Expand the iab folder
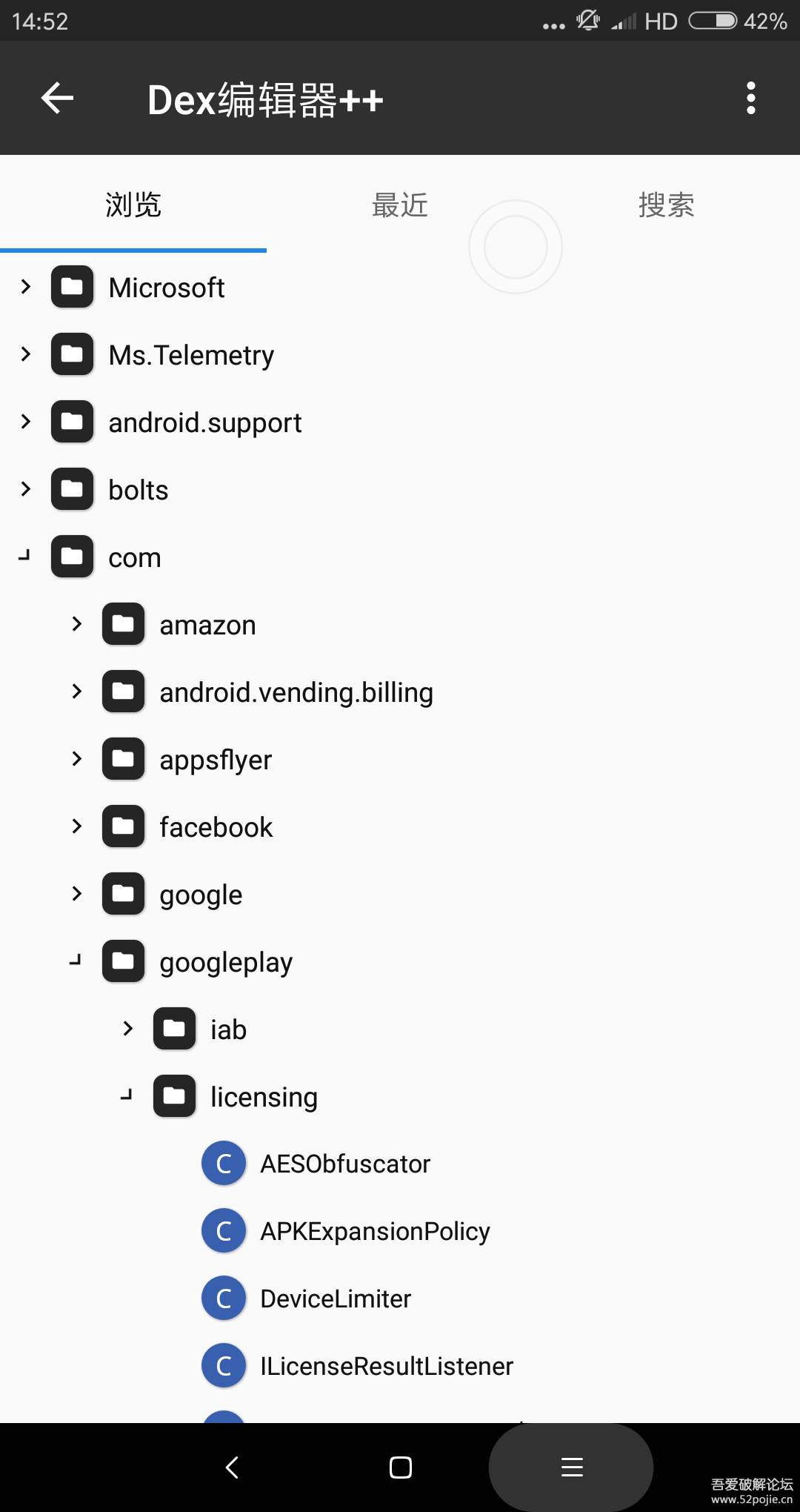800x1512 pixels. [128, 1029]
